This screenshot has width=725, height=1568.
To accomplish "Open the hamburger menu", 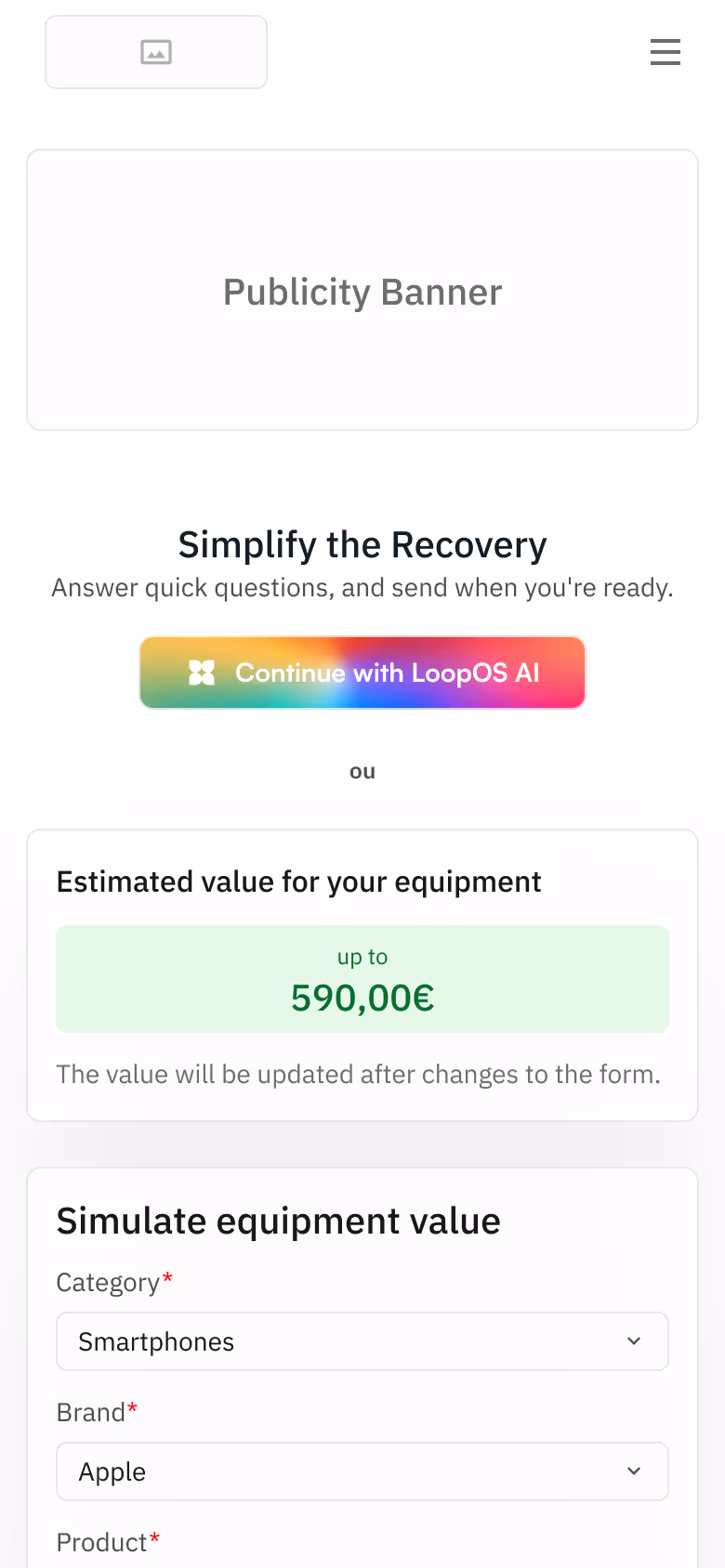I will point(666,52).
